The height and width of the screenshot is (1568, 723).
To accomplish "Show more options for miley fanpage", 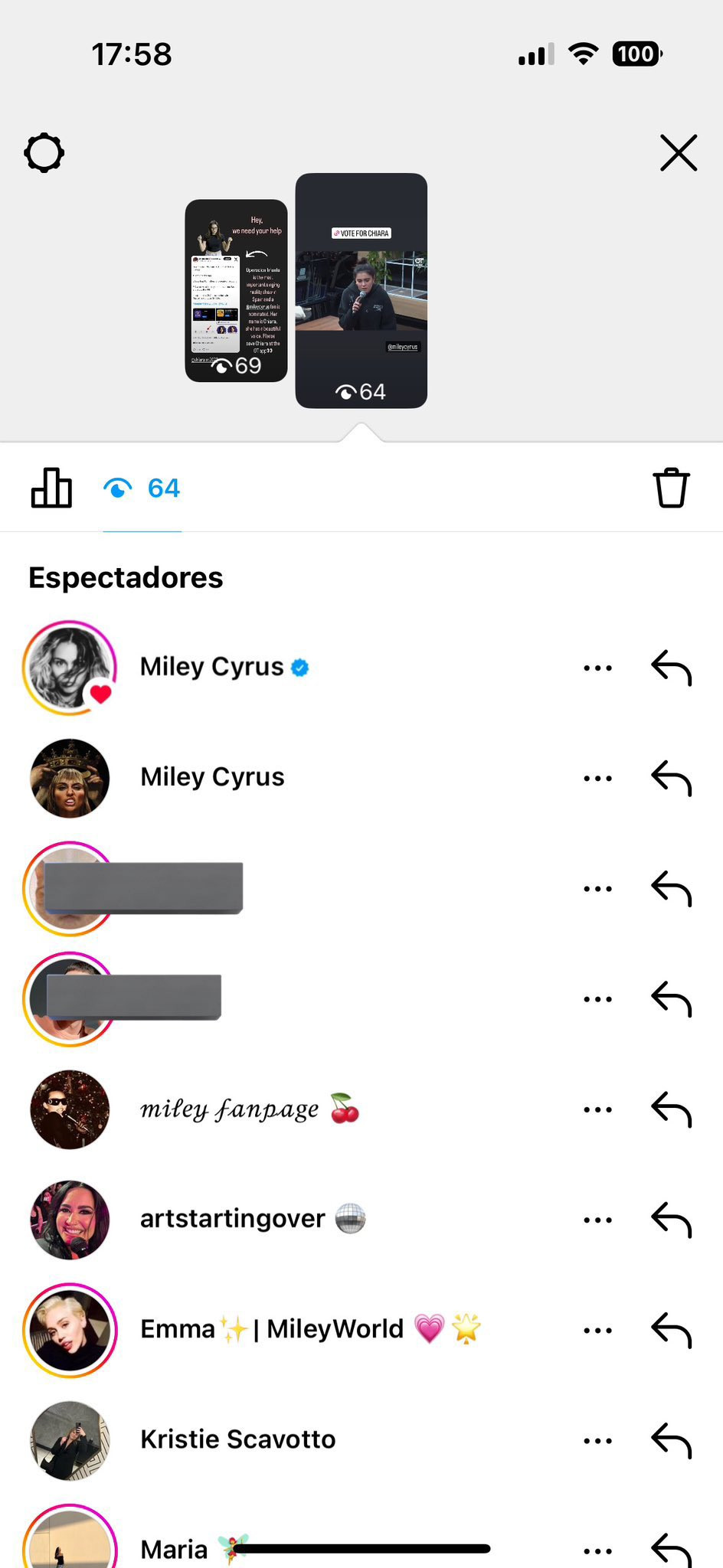I will pyautogui.click(x=597, y=1109).
